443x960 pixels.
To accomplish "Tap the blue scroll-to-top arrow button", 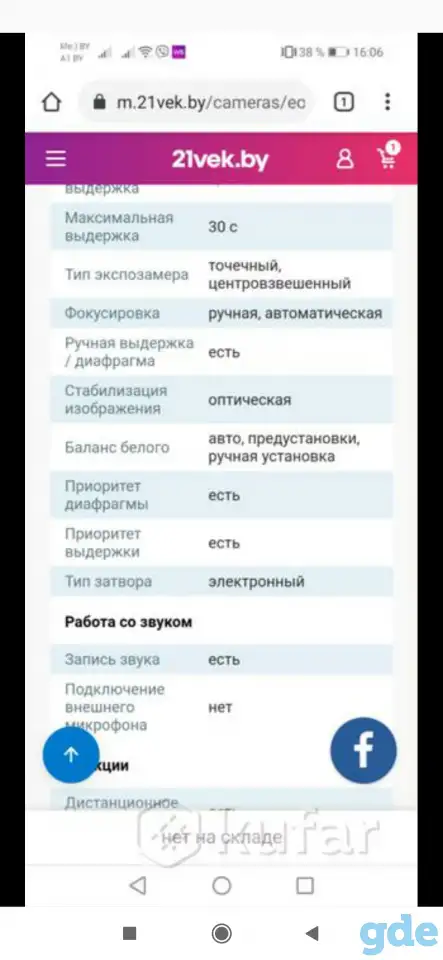I will click(x=71, y=755).
